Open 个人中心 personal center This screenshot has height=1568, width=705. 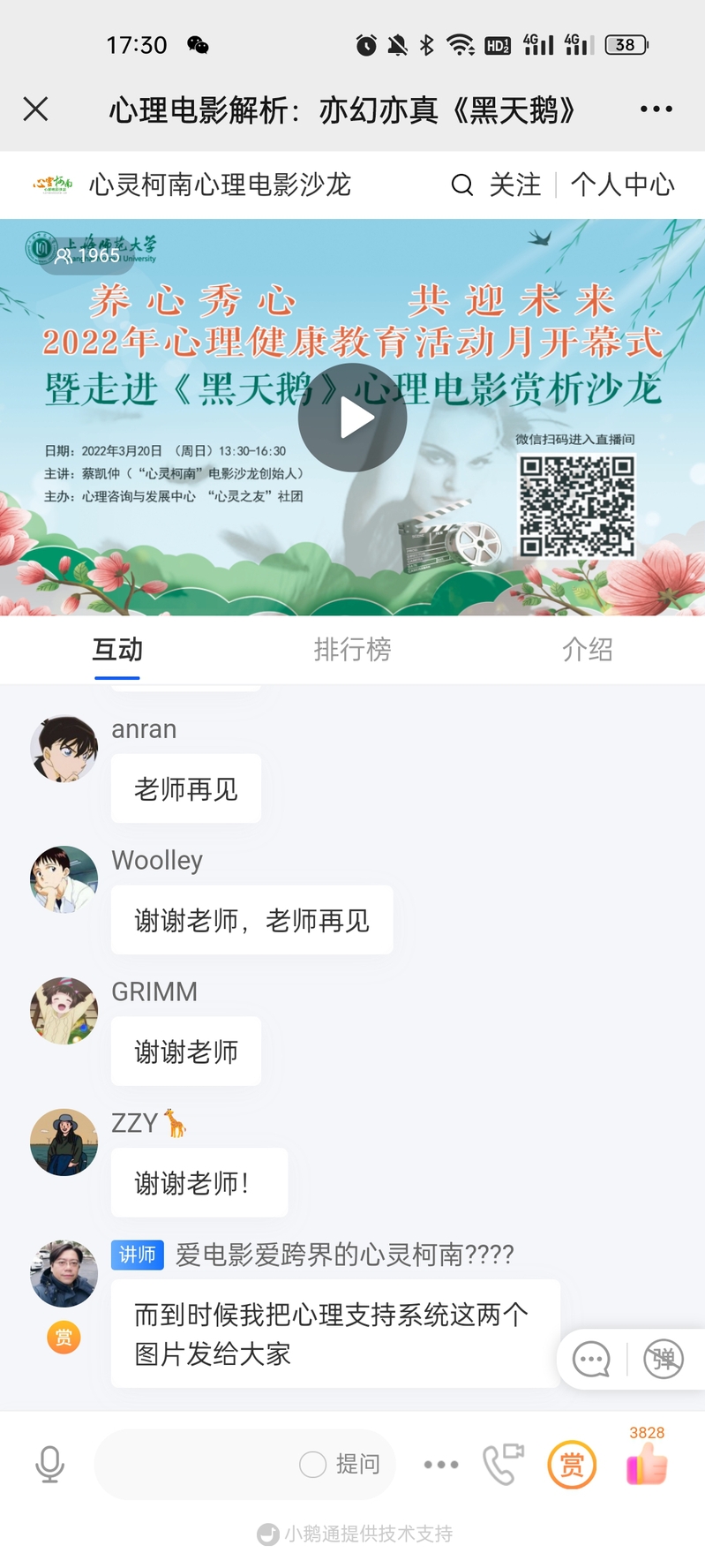622,185
